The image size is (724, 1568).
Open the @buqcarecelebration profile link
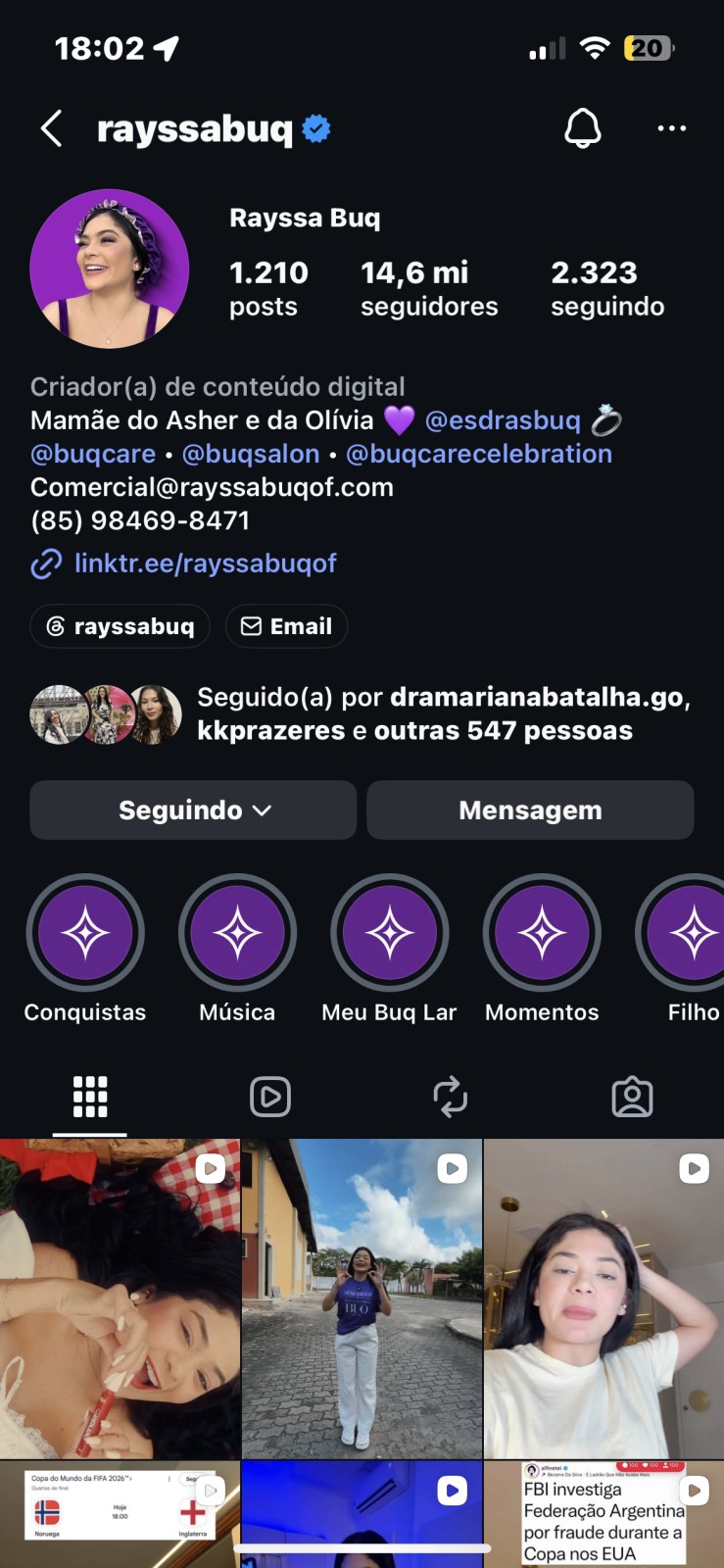point(479,454)
